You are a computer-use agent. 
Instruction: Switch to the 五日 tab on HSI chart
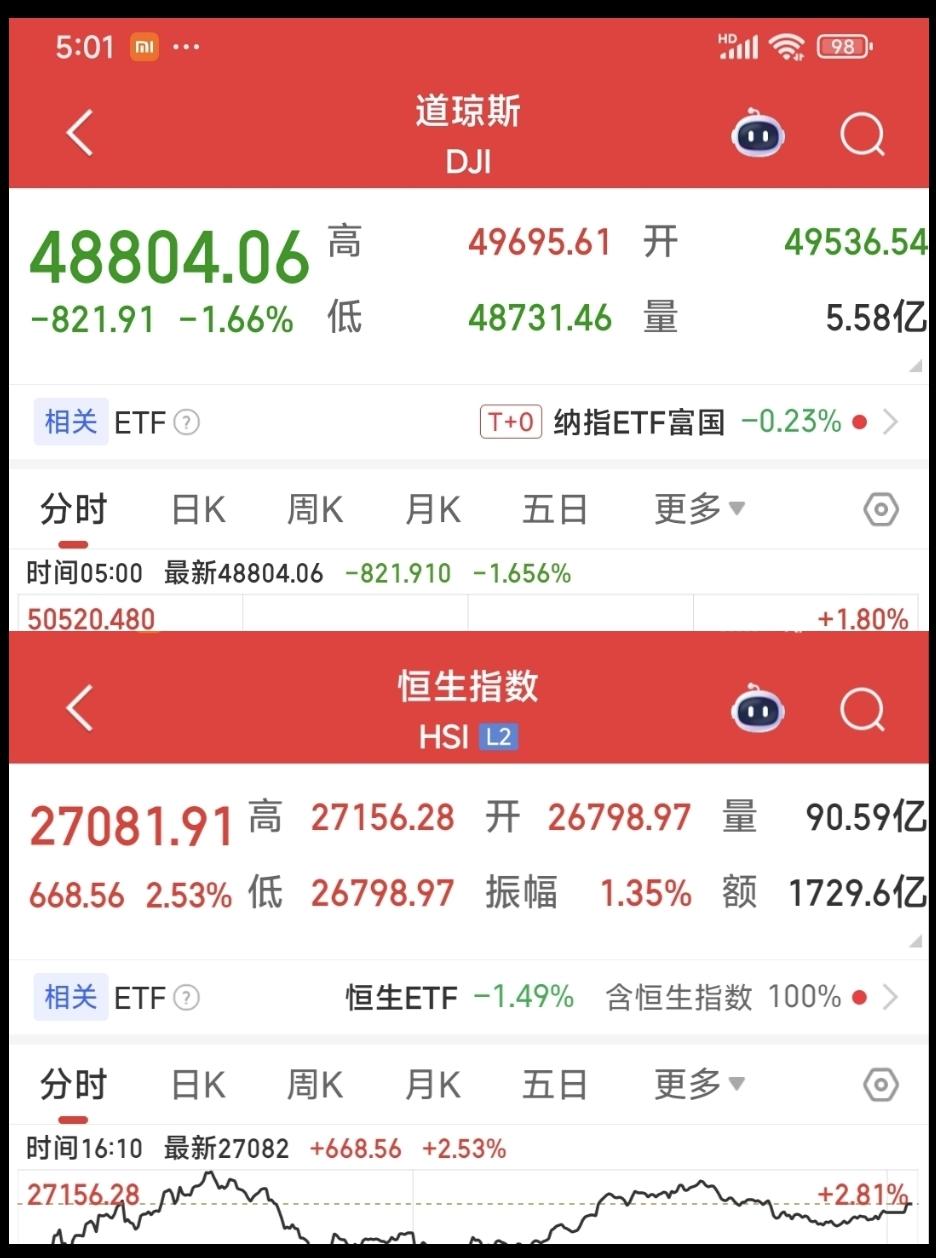pos(555,1083)
